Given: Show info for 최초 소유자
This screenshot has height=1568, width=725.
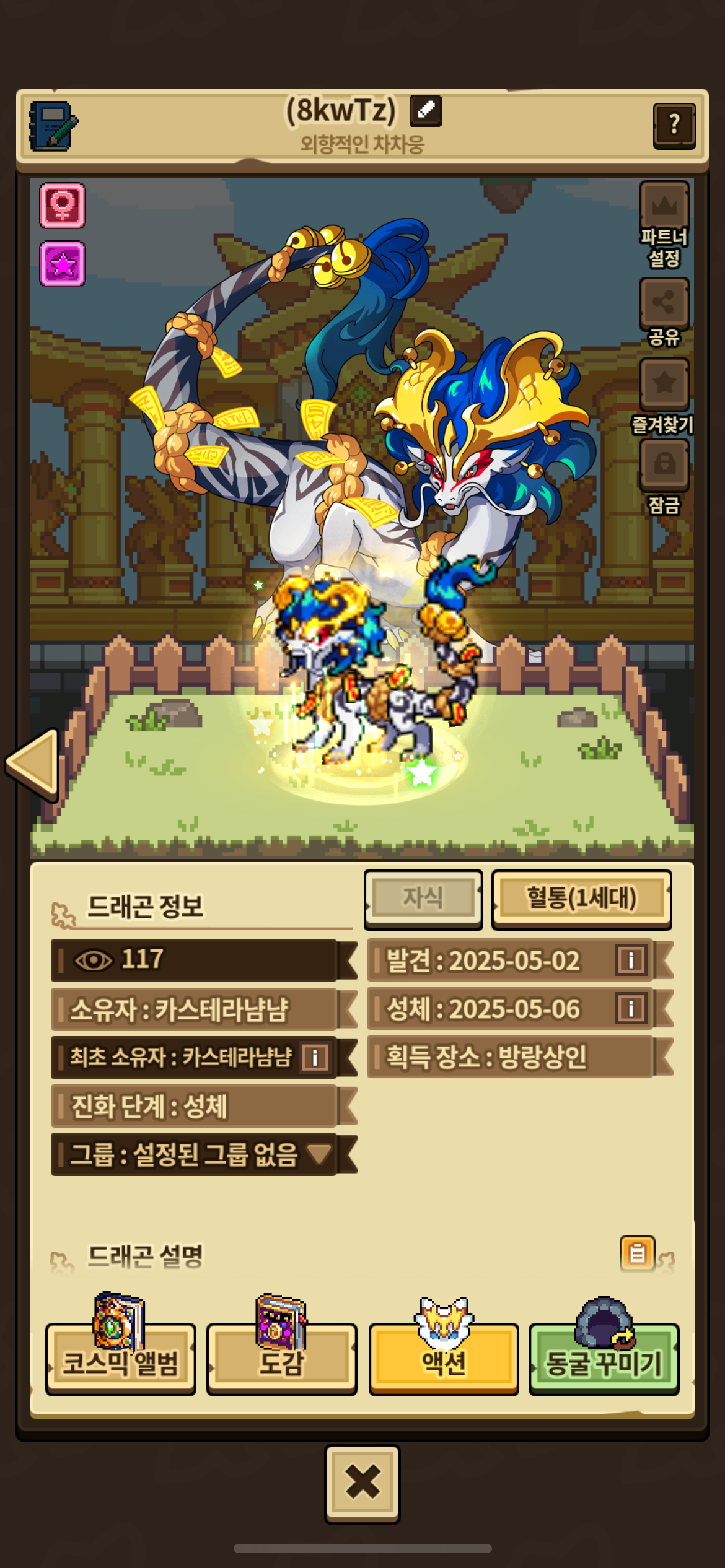Looking at the screenshot, I should (x=315, y=1057).
